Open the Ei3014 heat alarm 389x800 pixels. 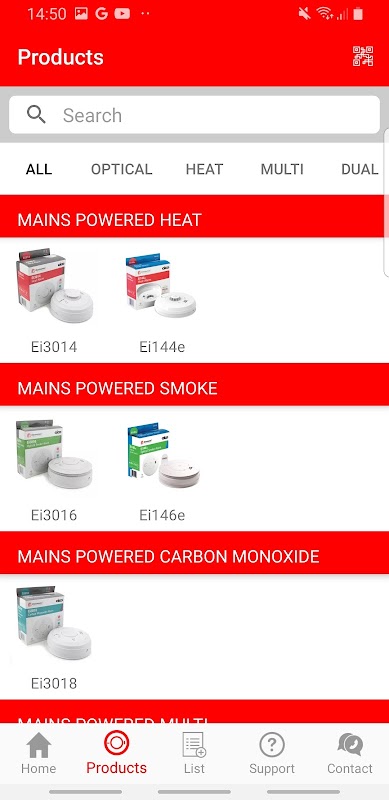[x=54, y=301]
